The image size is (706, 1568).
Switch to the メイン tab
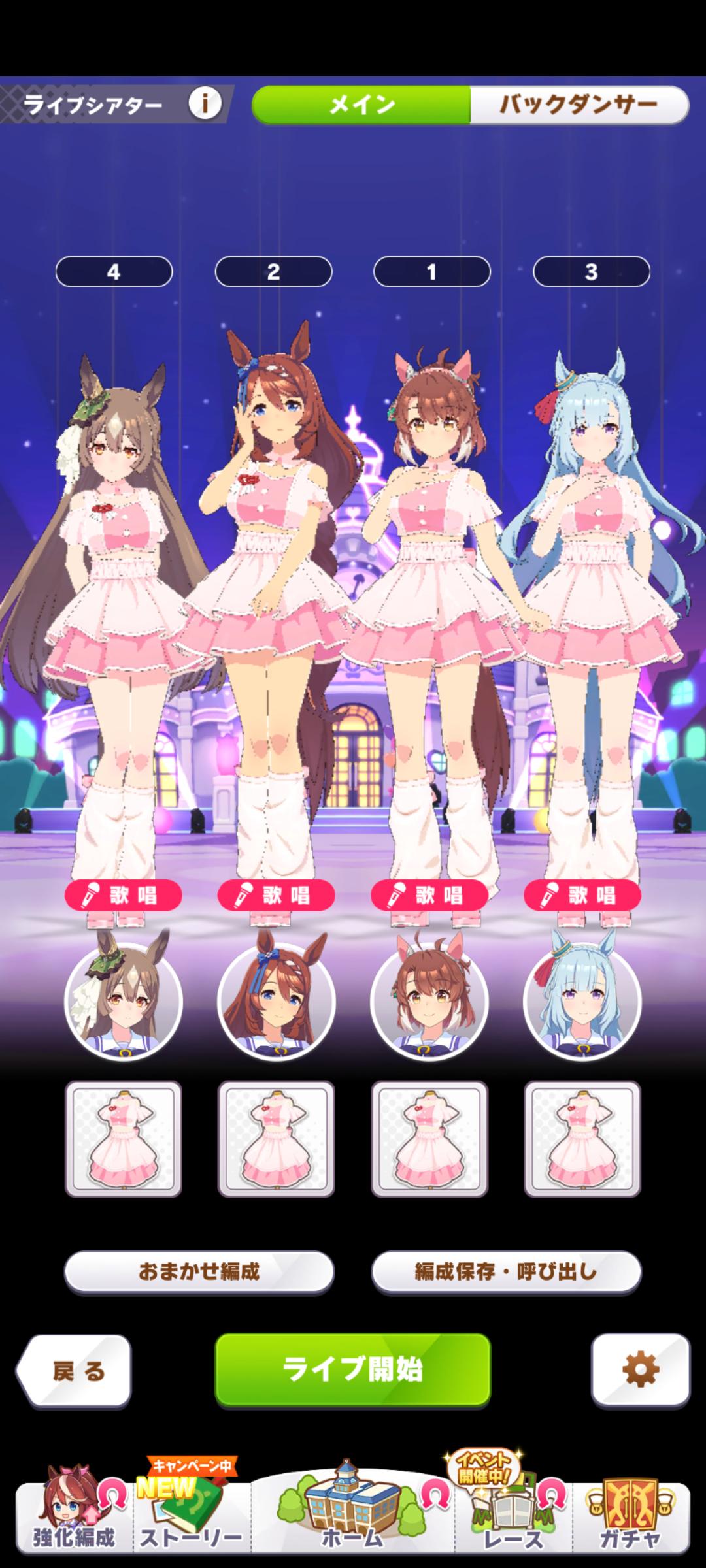(x=361, y=105)
